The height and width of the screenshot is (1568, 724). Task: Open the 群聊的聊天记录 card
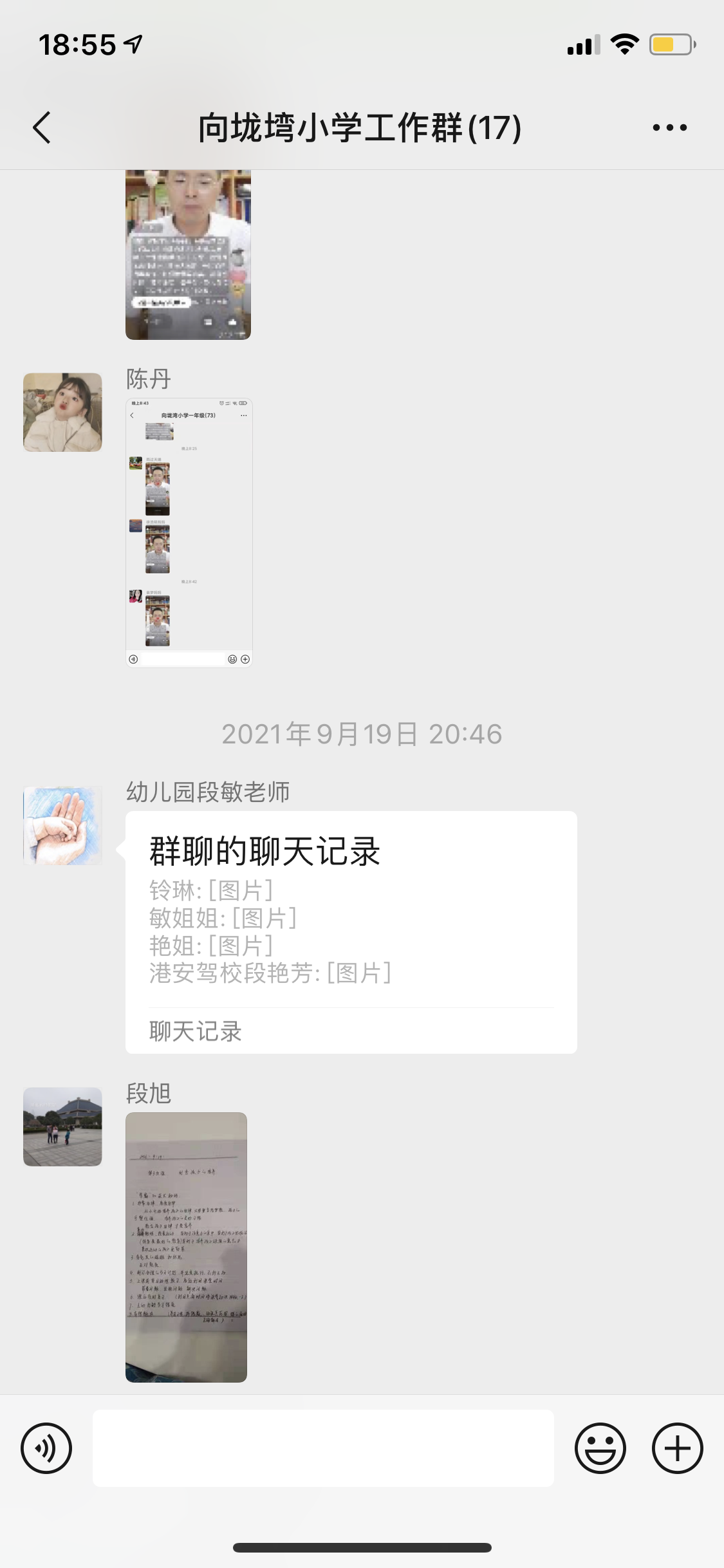(x=351, y=932)
